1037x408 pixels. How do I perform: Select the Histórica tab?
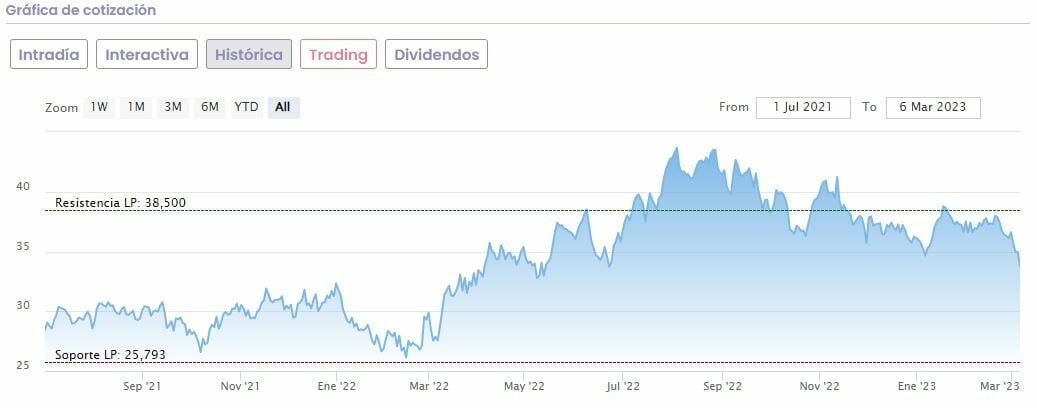pos(249,54)
